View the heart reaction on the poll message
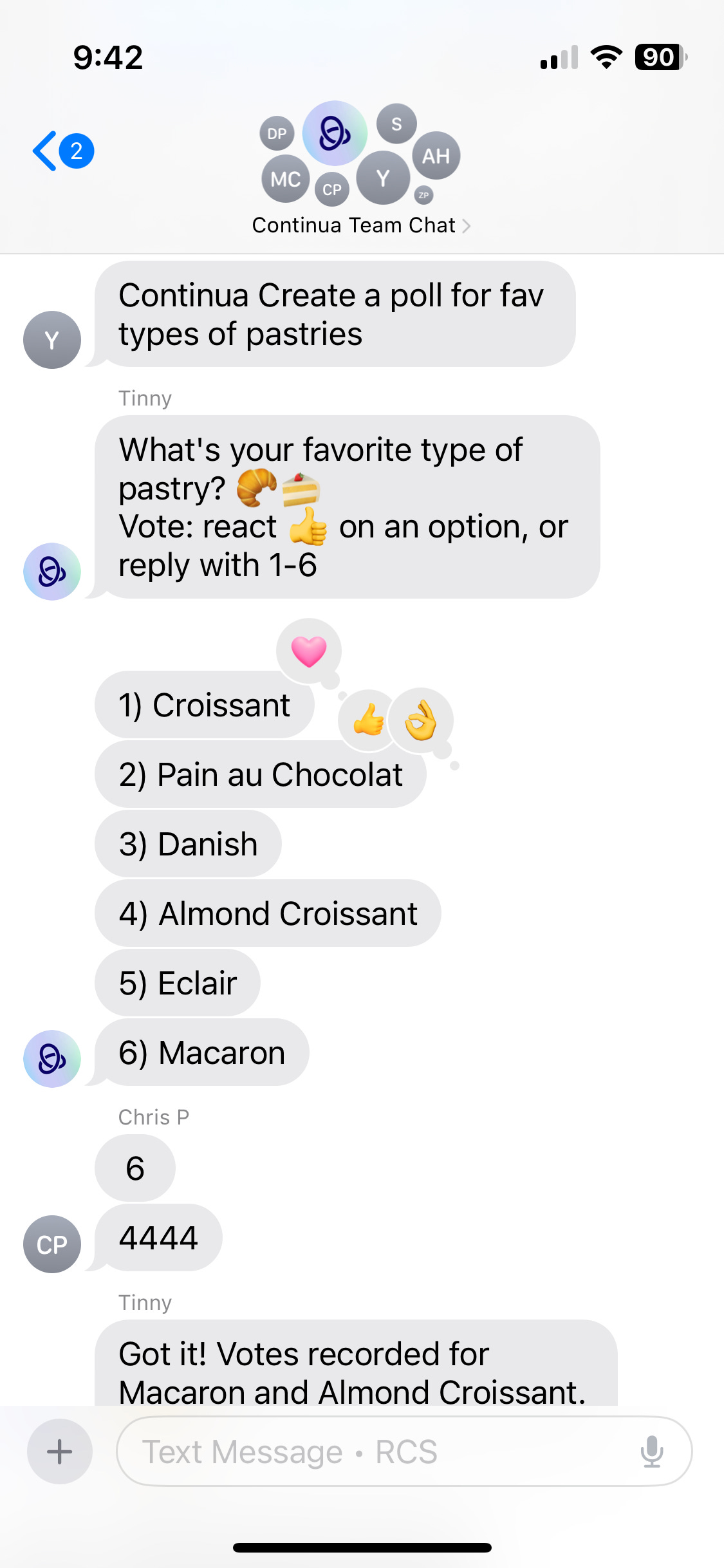 tap(309, 651)
